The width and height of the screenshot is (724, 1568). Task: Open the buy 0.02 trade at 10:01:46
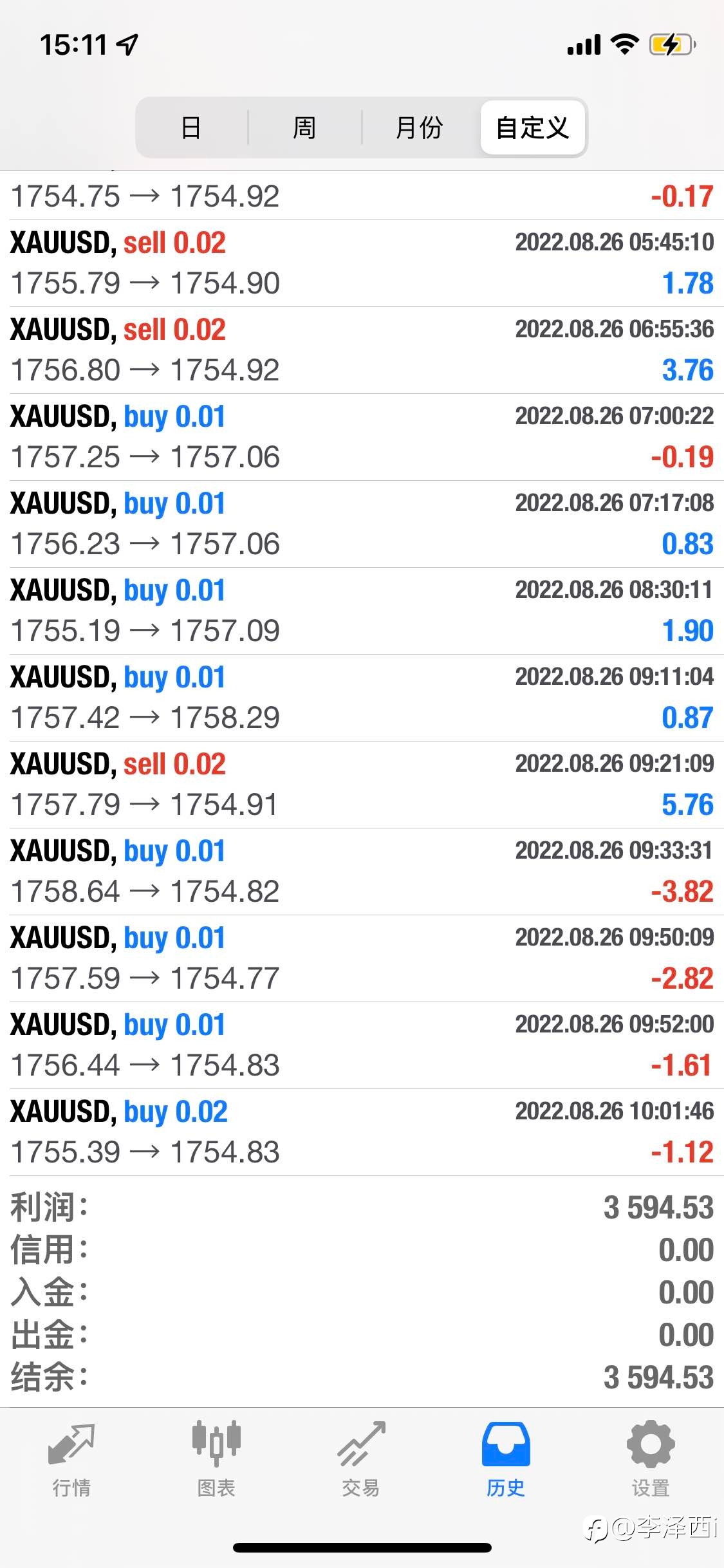(x=362, y=1132)
